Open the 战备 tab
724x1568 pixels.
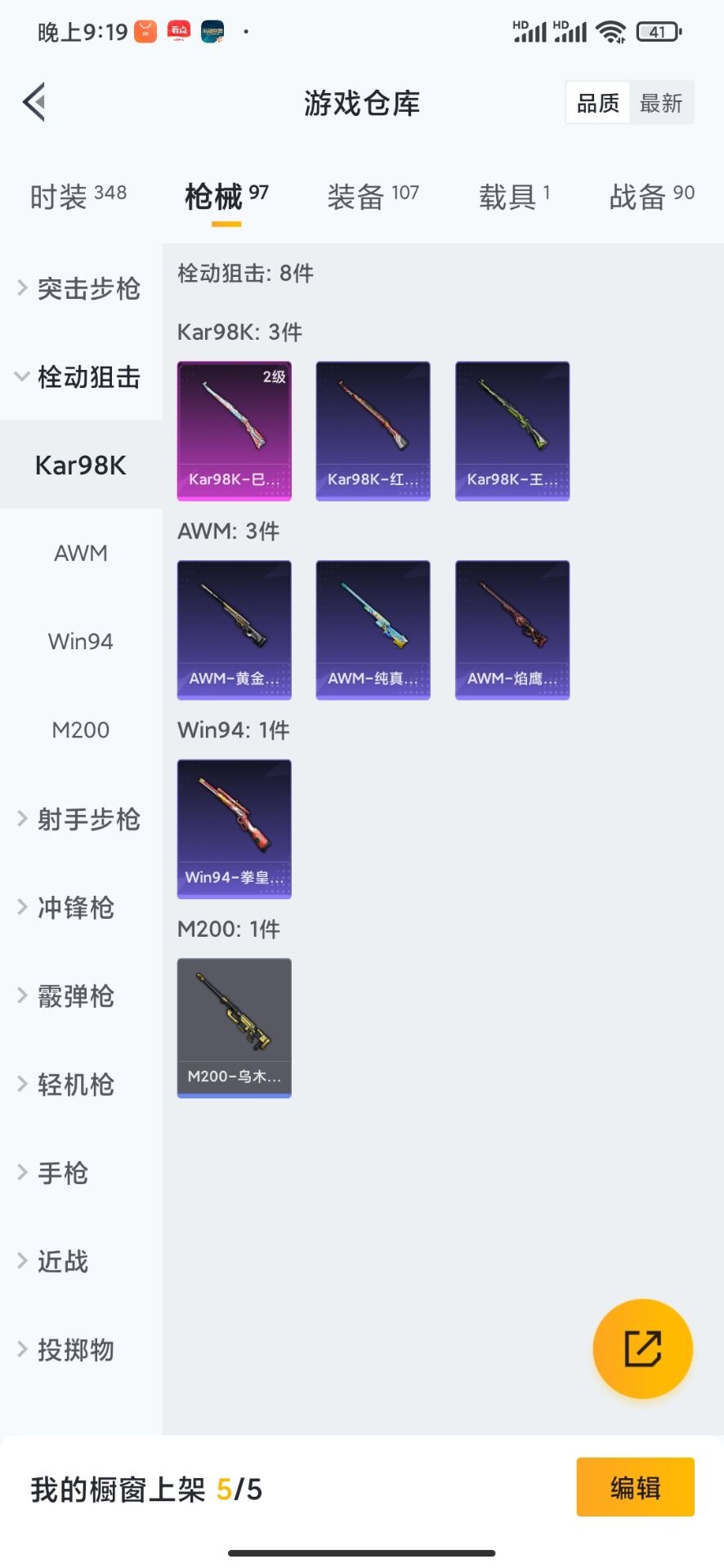pyautogui.click(x=651, y=196)
